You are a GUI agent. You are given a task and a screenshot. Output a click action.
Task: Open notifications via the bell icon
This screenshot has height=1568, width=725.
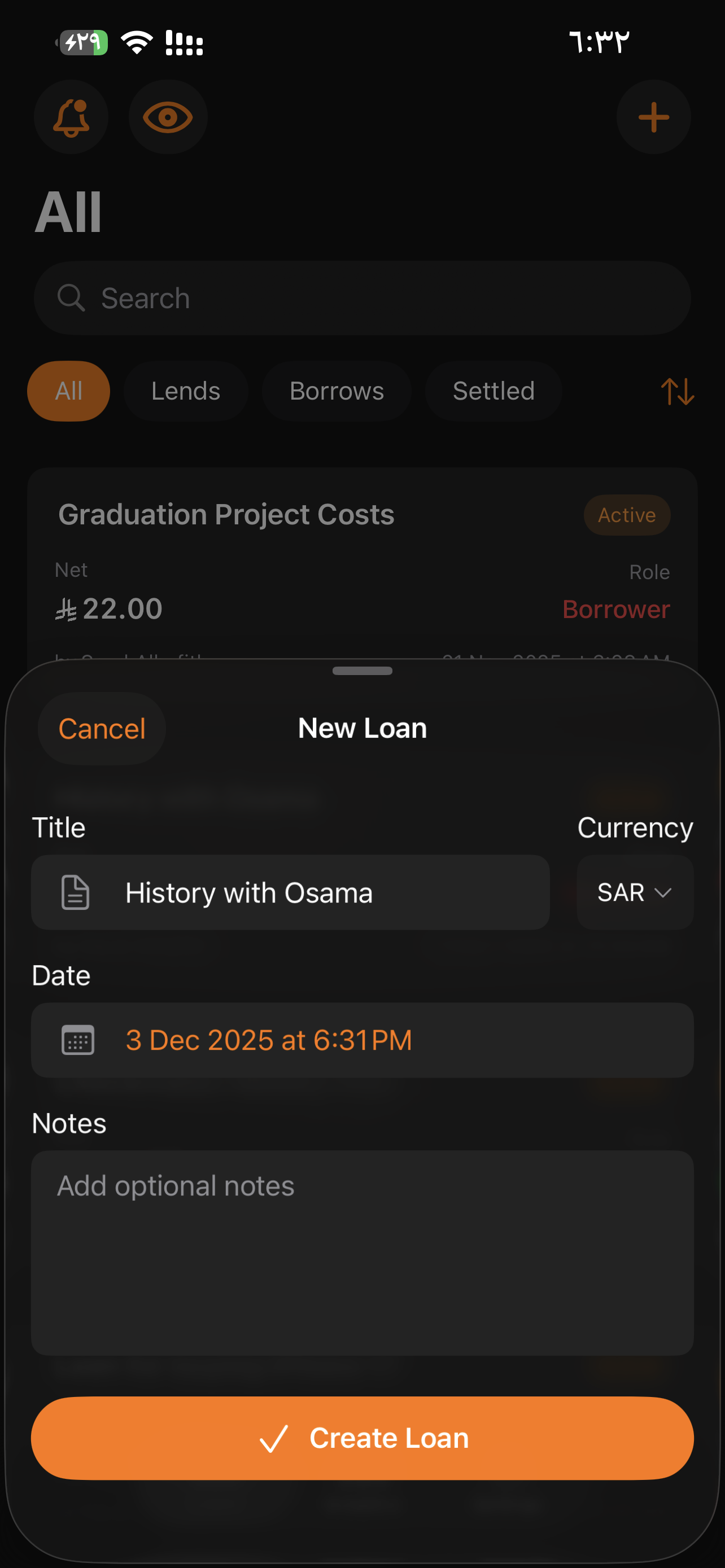pyautogui.click(x=71, y=117)
